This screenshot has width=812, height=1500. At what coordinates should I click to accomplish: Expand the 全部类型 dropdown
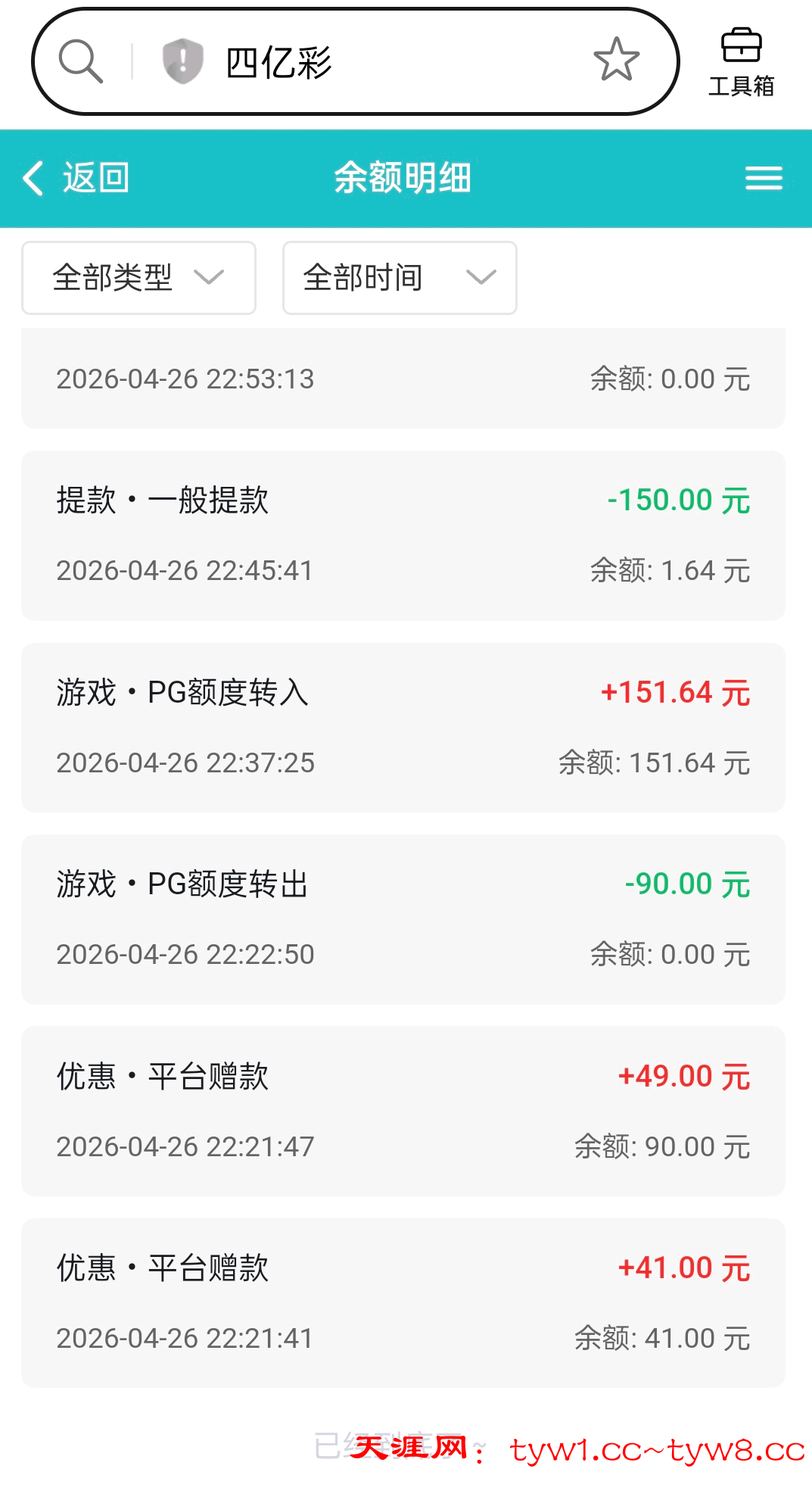[x=139, y=278]
